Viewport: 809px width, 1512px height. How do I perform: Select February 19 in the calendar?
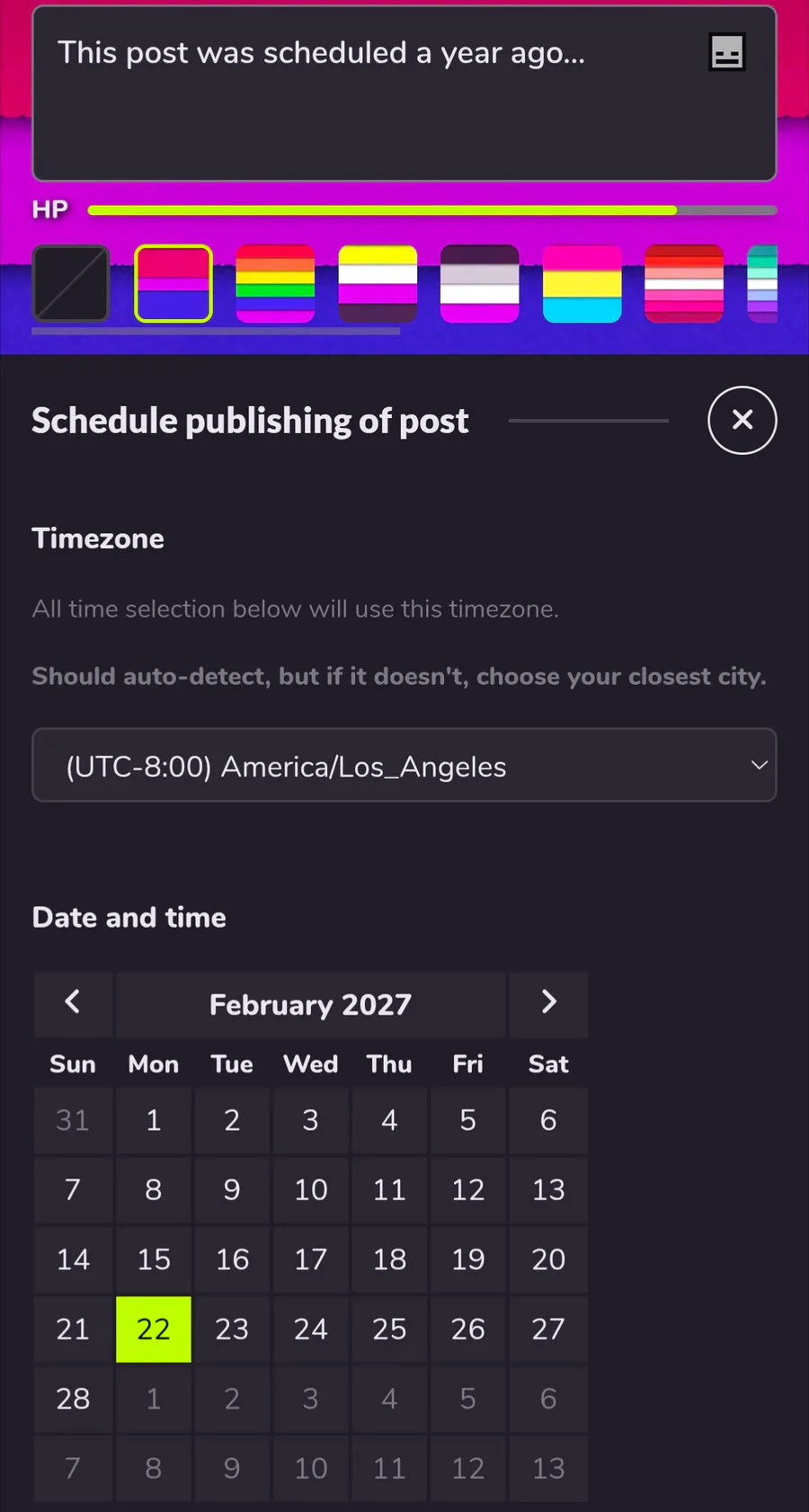(x=467, y=1259)
